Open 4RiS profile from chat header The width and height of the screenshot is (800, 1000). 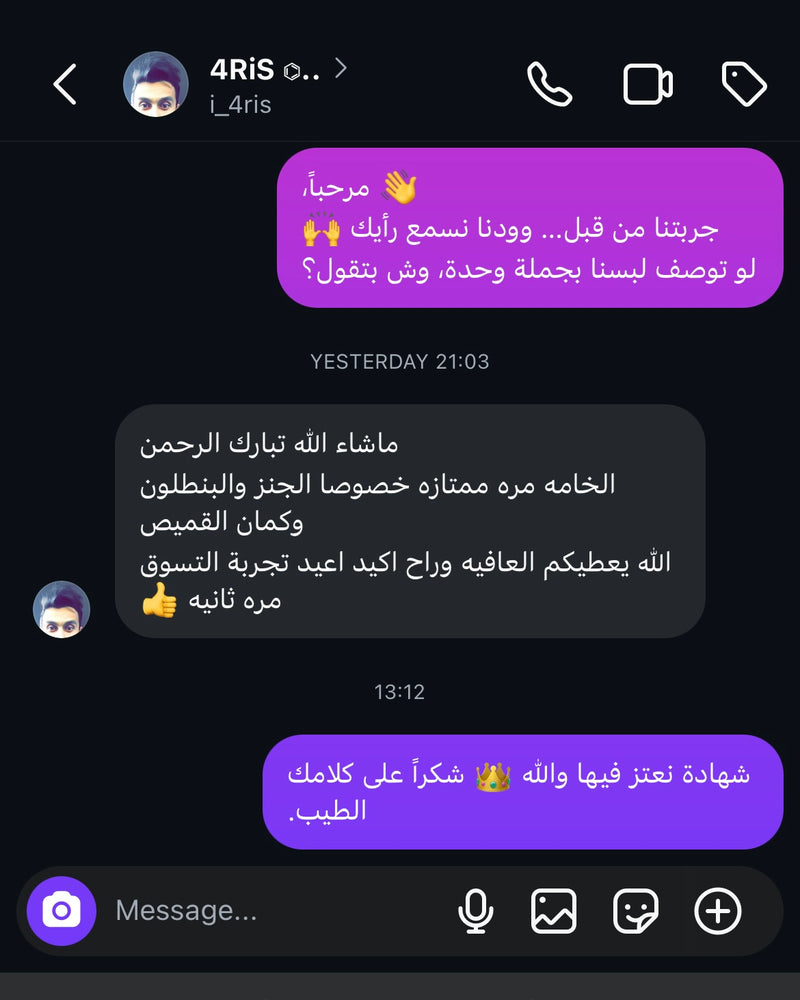pos(264,84)
